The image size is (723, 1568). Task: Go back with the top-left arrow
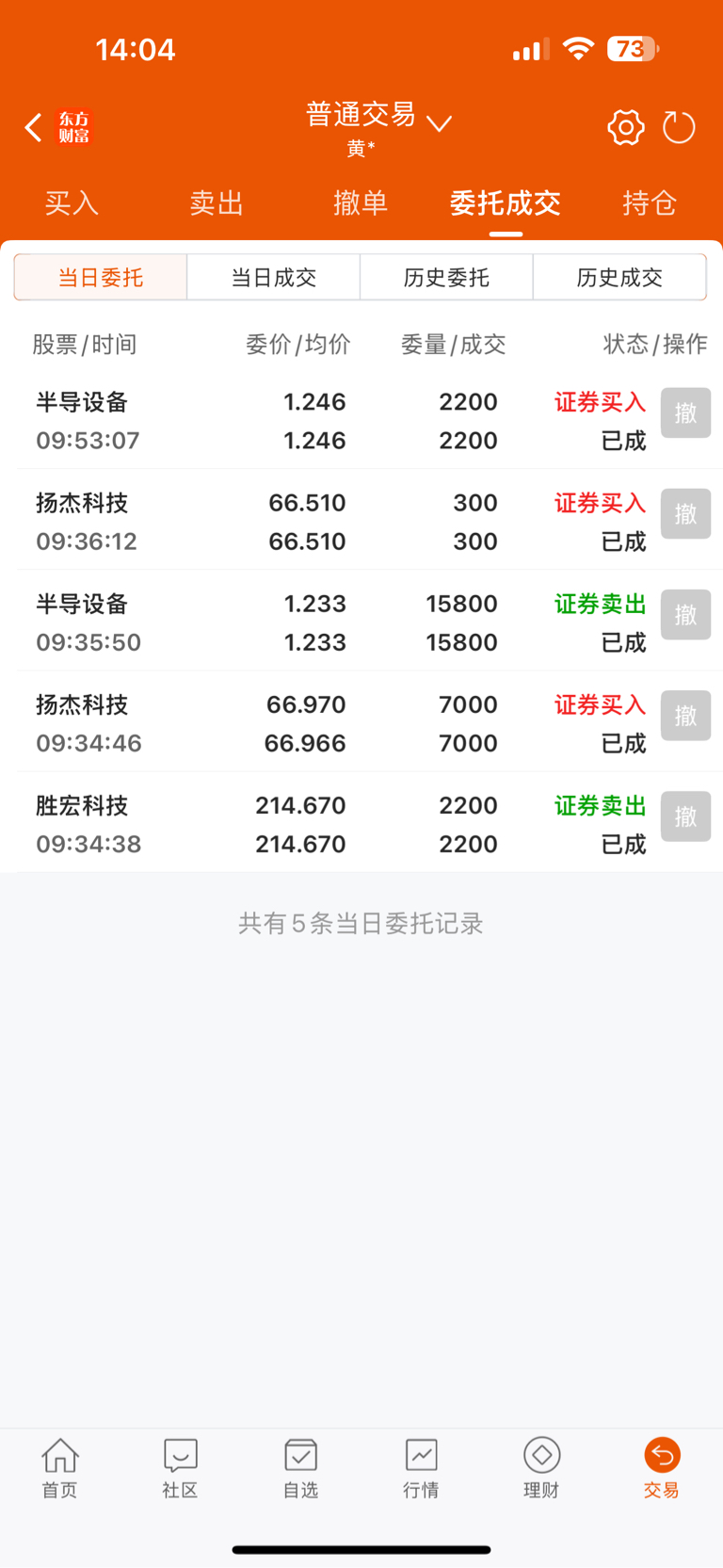click(x=34, y=127)
